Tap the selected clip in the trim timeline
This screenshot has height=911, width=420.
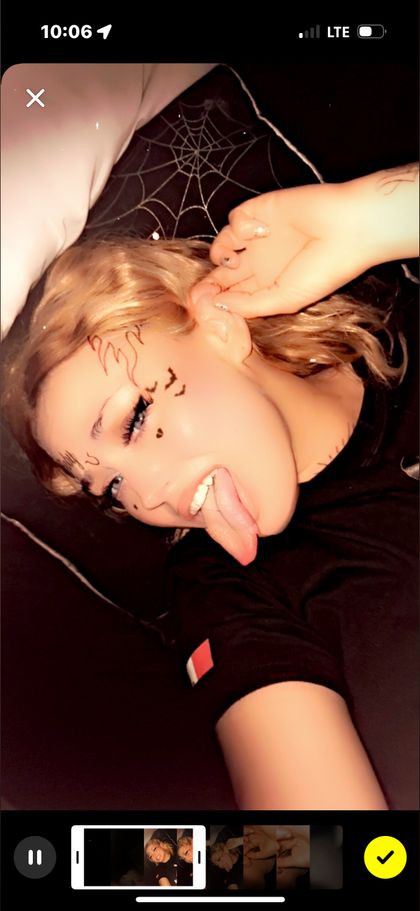[x=138, y=857]
